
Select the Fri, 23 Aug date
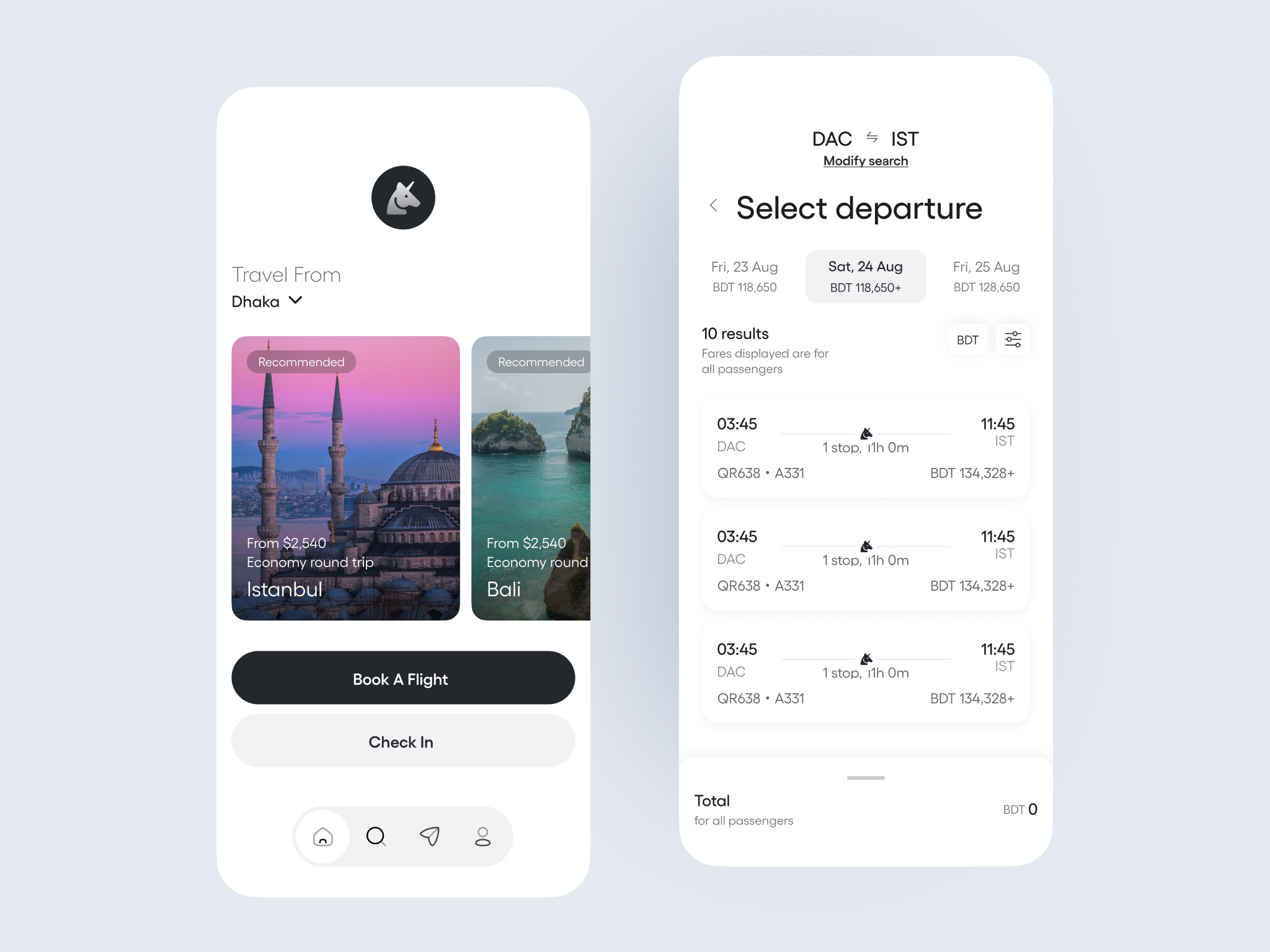coord(744,276)
